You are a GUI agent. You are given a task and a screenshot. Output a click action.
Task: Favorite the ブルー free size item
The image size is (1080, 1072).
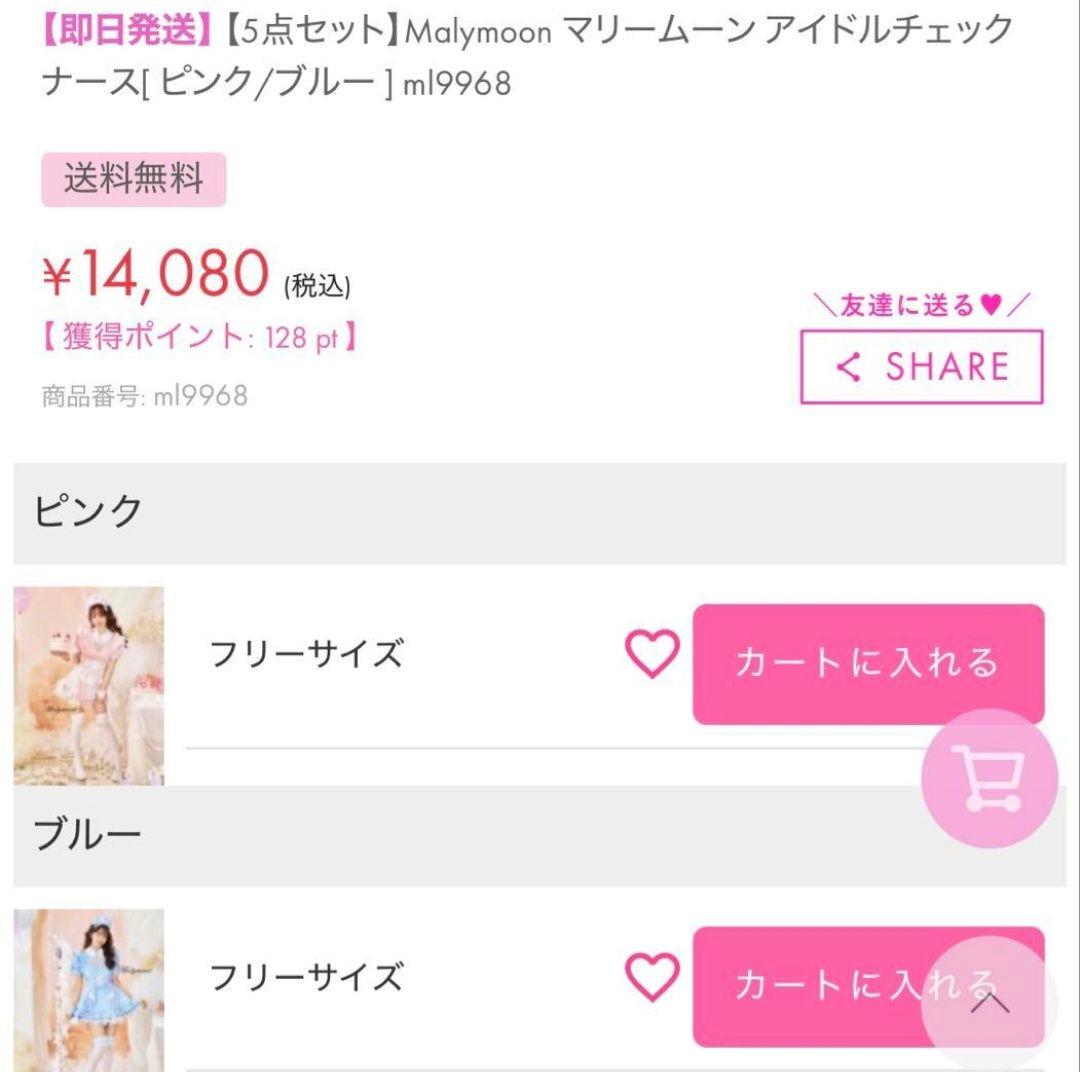652,976
